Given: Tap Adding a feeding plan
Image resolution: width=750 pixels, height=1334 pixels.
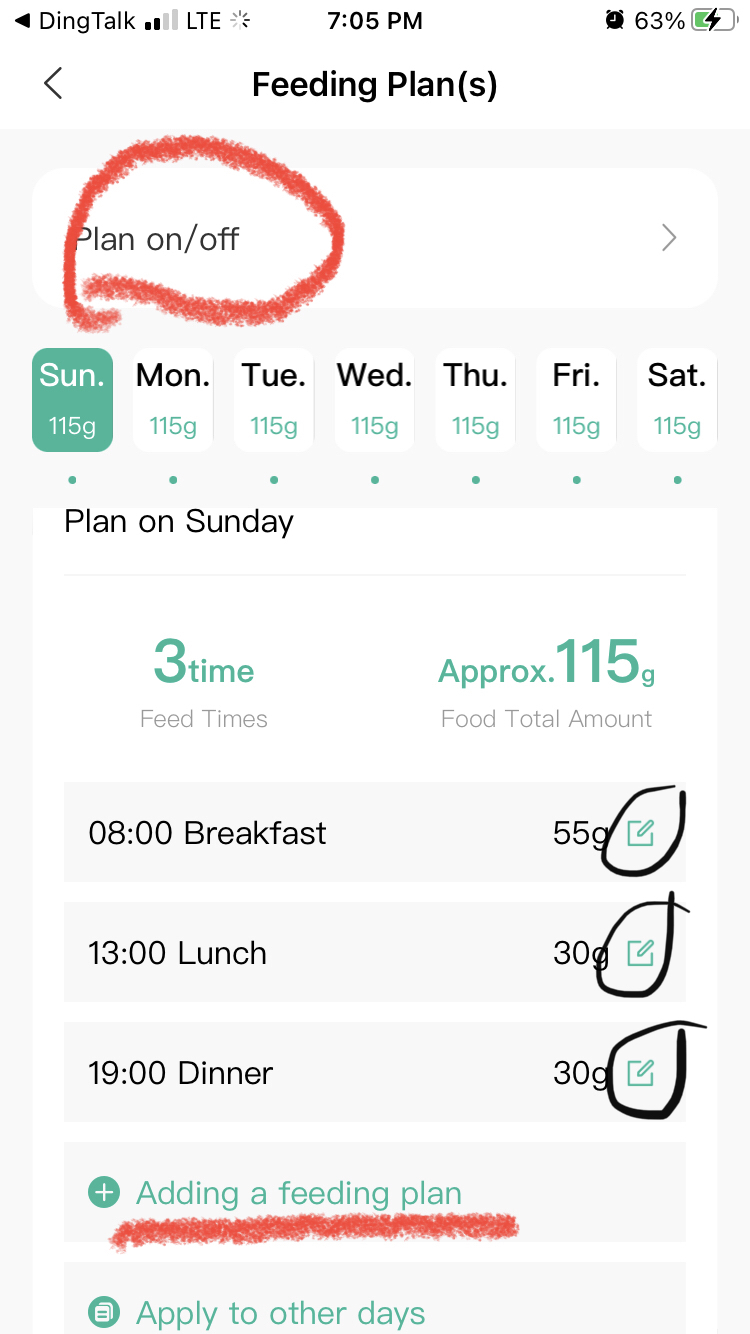Looking at the screenshot, I should click(x=298, y=1193).
